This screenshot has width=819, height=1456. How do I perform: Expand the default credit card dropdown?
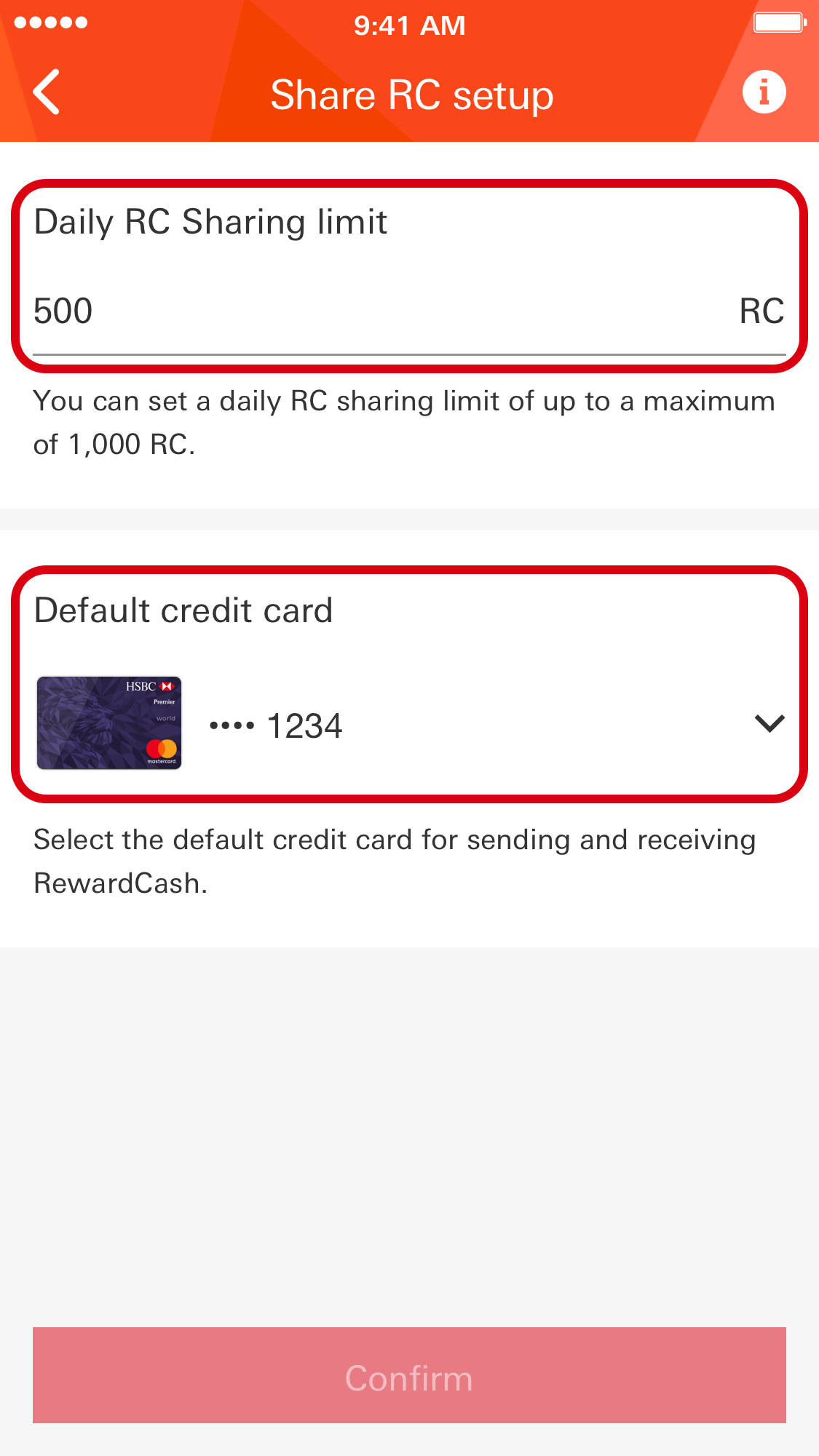769,723
